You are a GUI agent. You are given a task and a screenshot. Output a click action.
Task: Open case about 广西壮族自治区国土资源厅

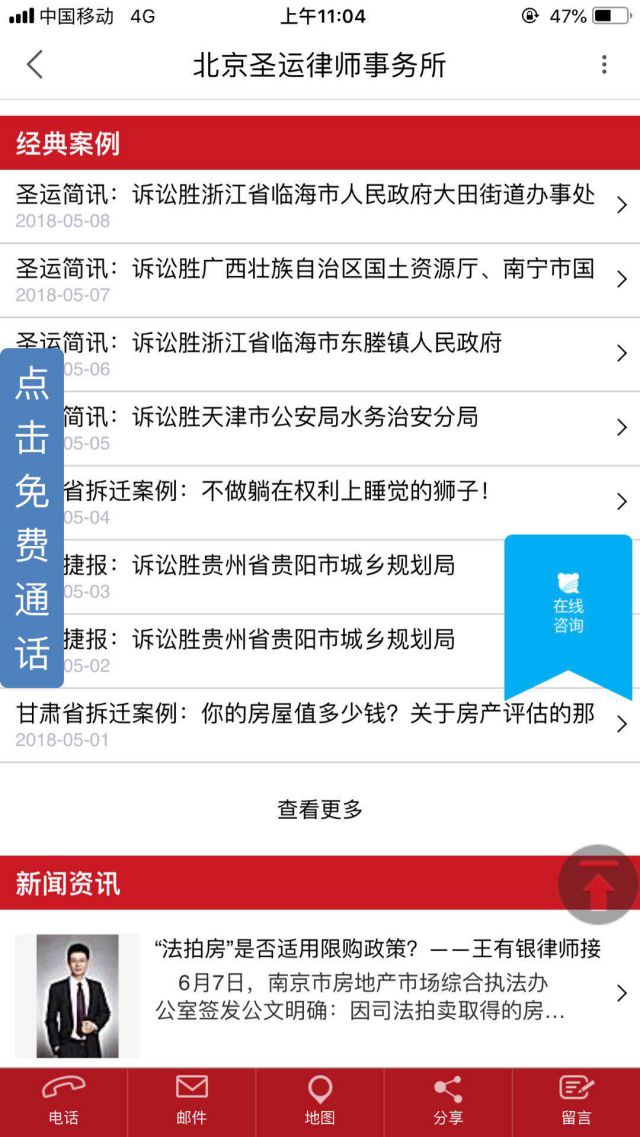pyautogui.click(x=320, y=280)
